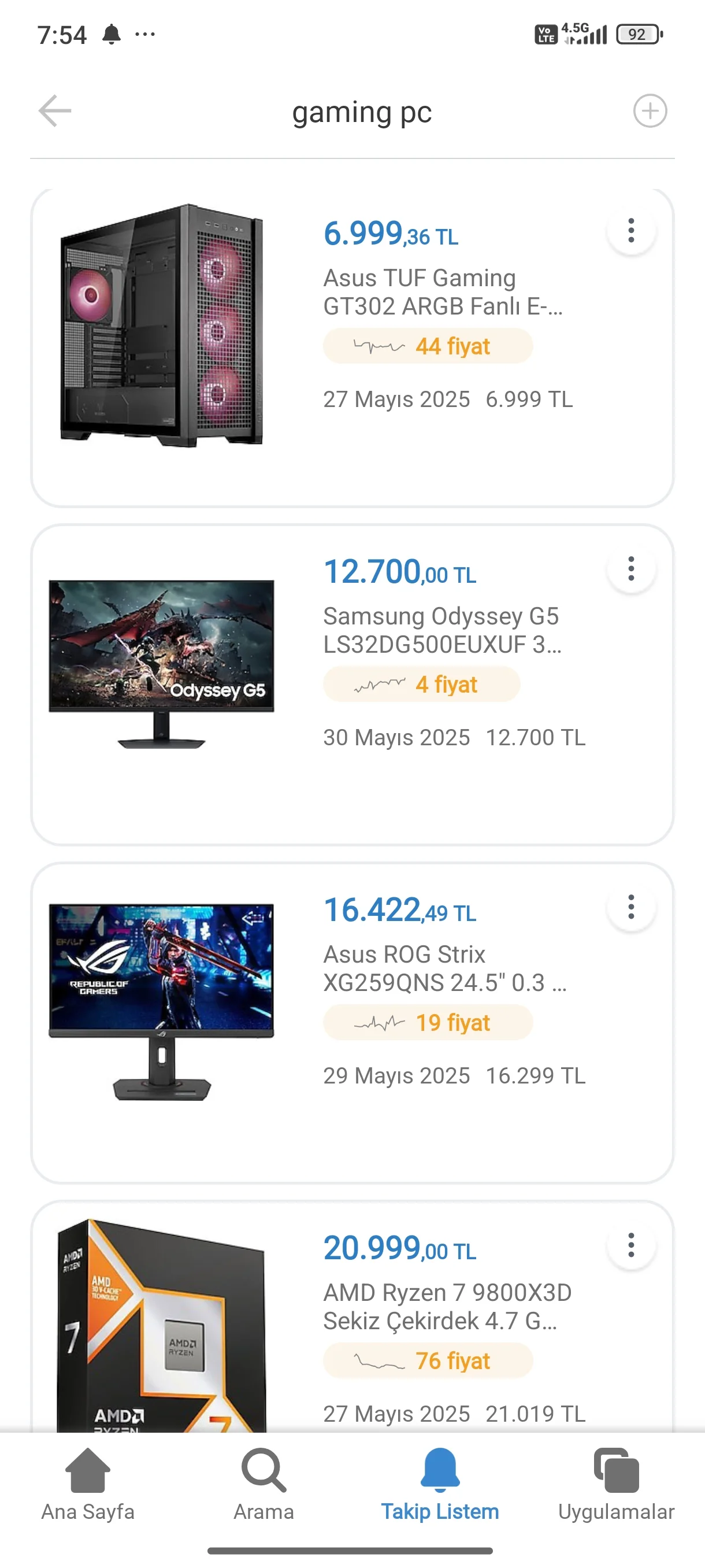Open options for AMD Ryzen 7 9800X3D
The image size is (705, 1568).
(x=631, y=1245)
